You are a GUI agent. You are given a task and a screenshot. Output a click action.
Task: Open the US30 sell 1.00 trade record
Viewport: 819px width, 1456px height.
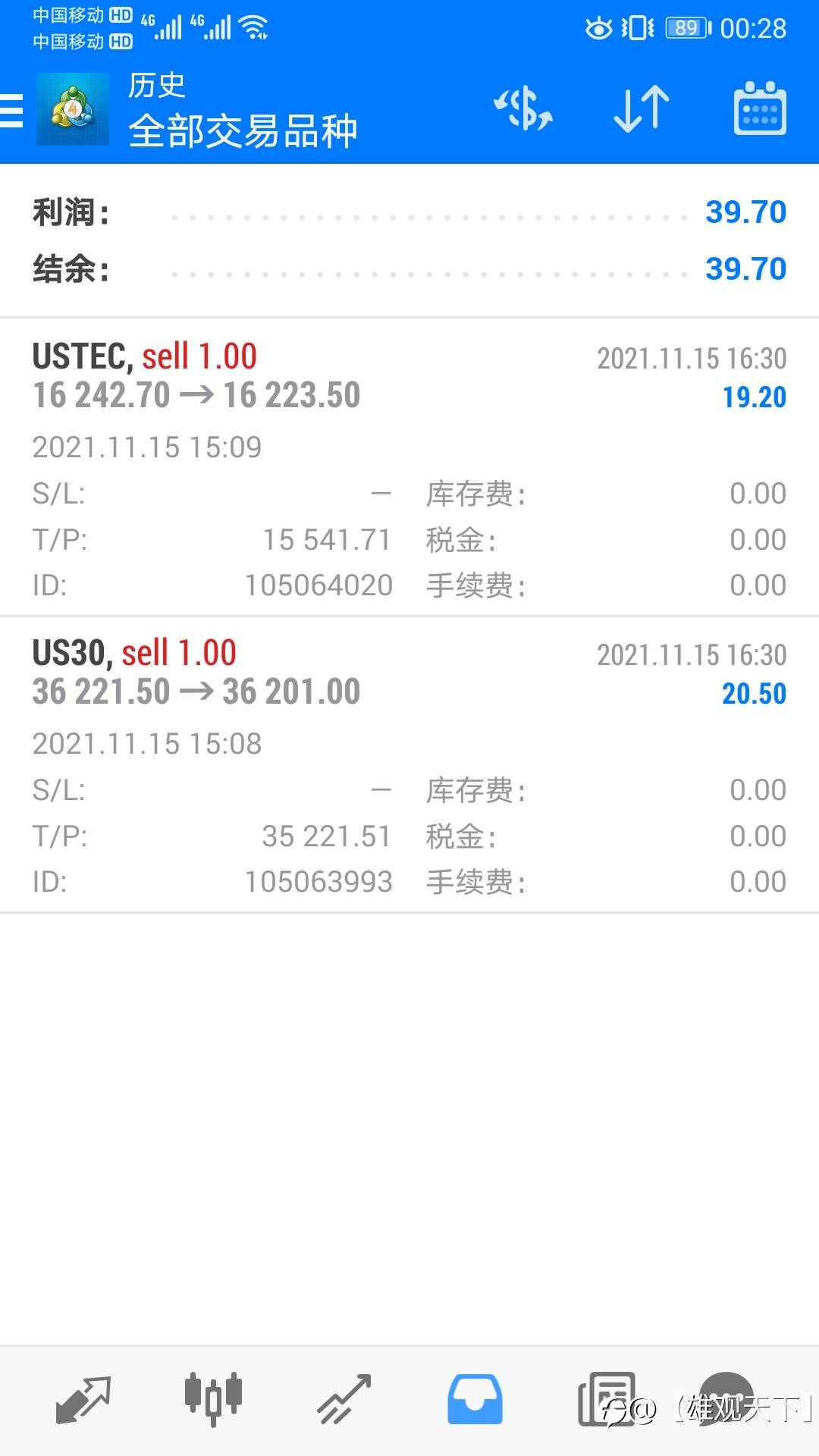(x=409, y=764)
